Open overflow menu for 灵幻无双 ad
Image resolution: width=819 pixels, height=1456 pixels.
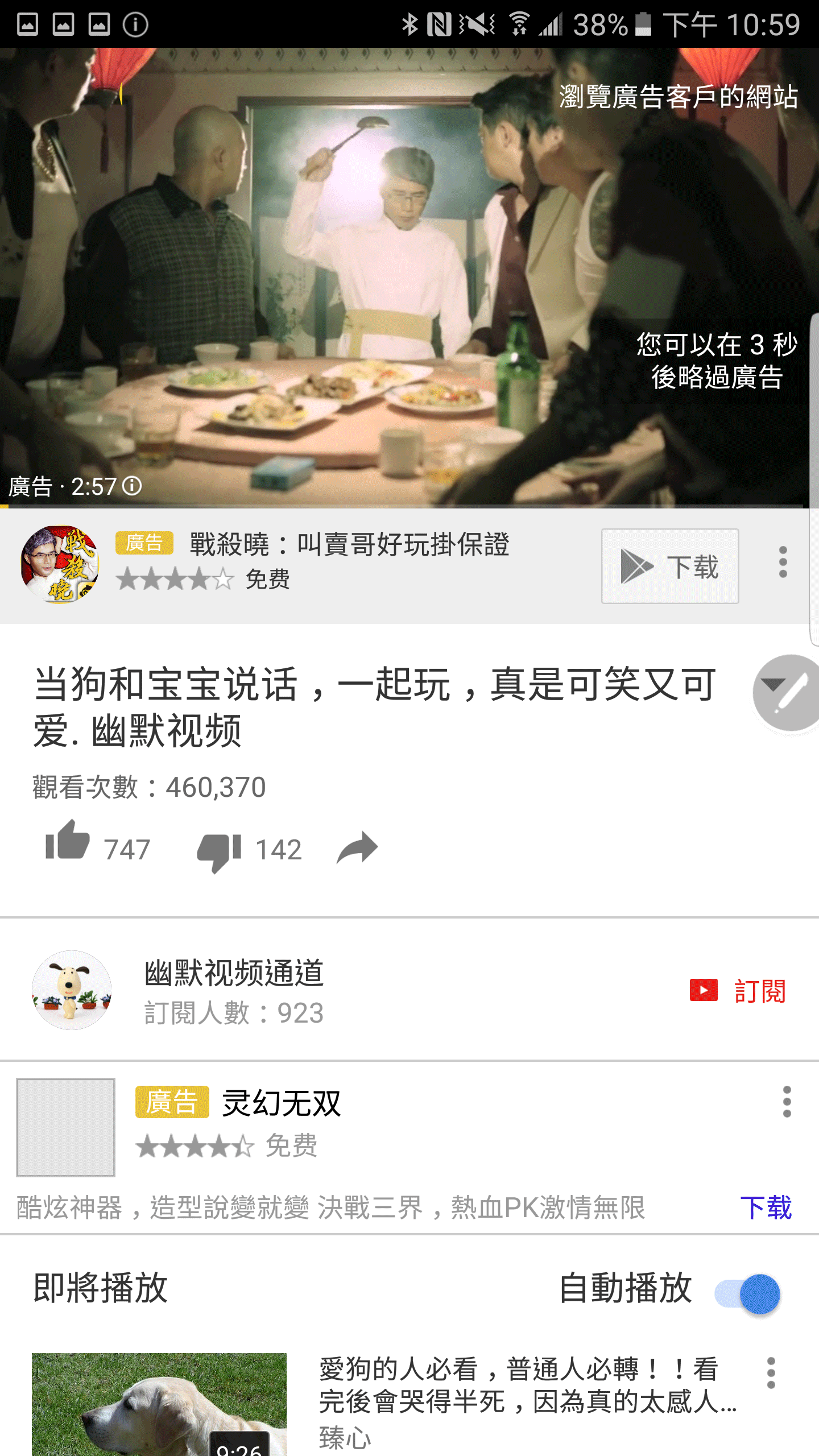tap(787, 1102)
